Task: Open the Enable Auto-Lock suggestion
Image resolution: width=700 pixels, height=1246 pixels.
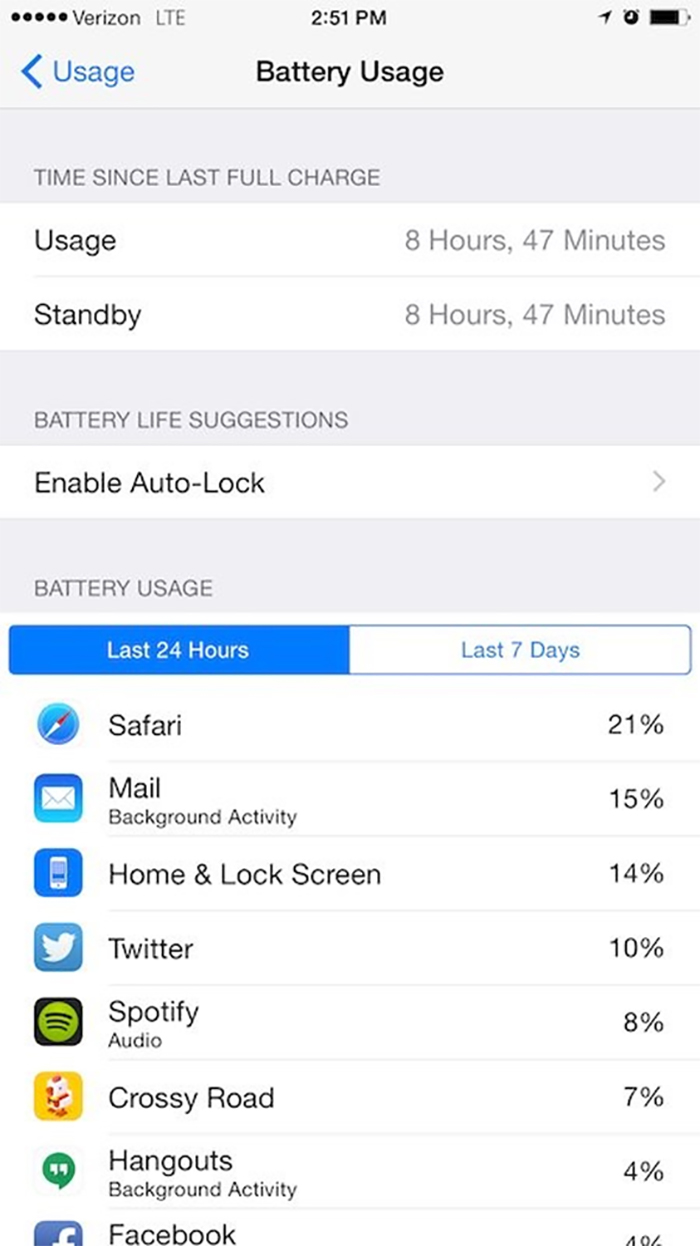Action: (349, 483)
